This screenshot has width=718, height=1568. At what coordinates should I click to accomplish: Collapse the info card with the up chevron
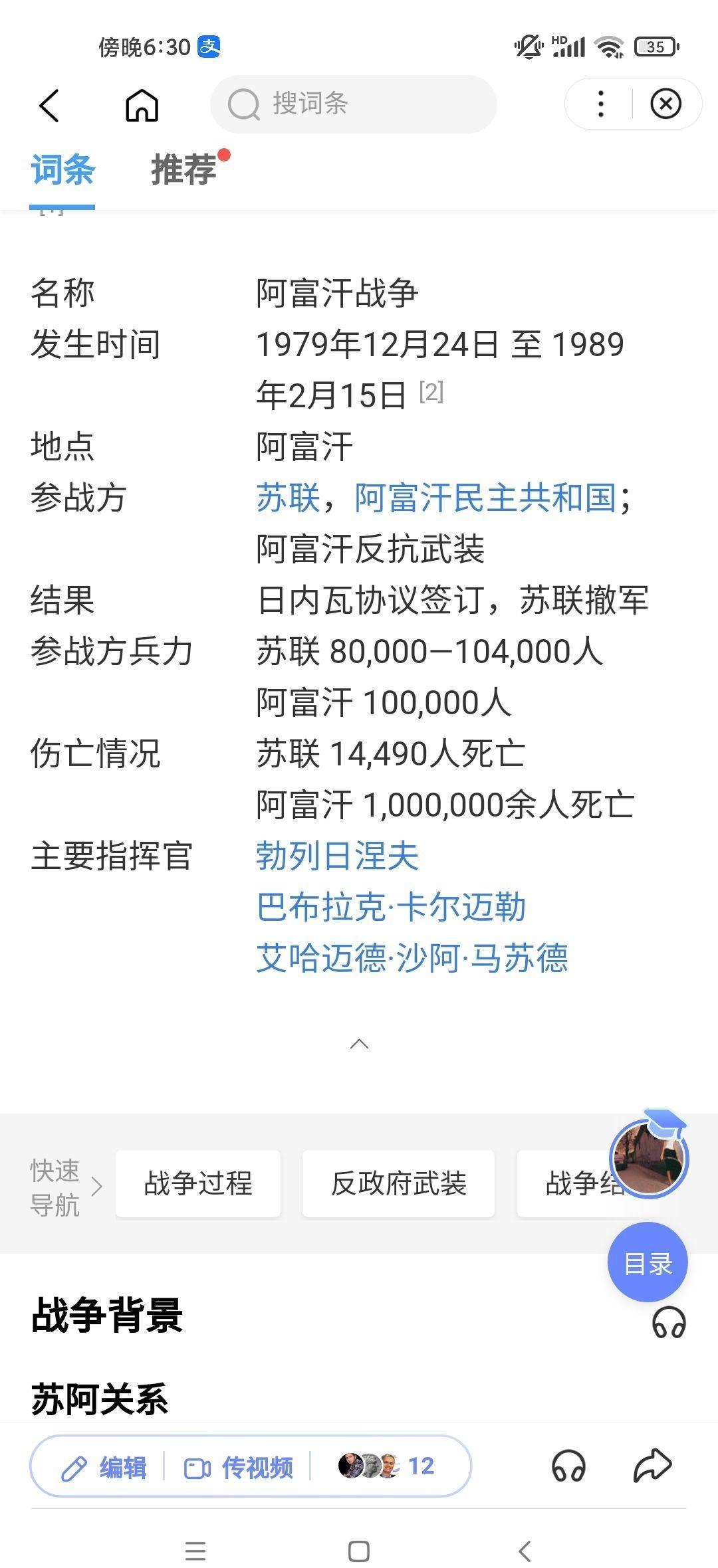pyautogui.click(x=359, y=1044)
